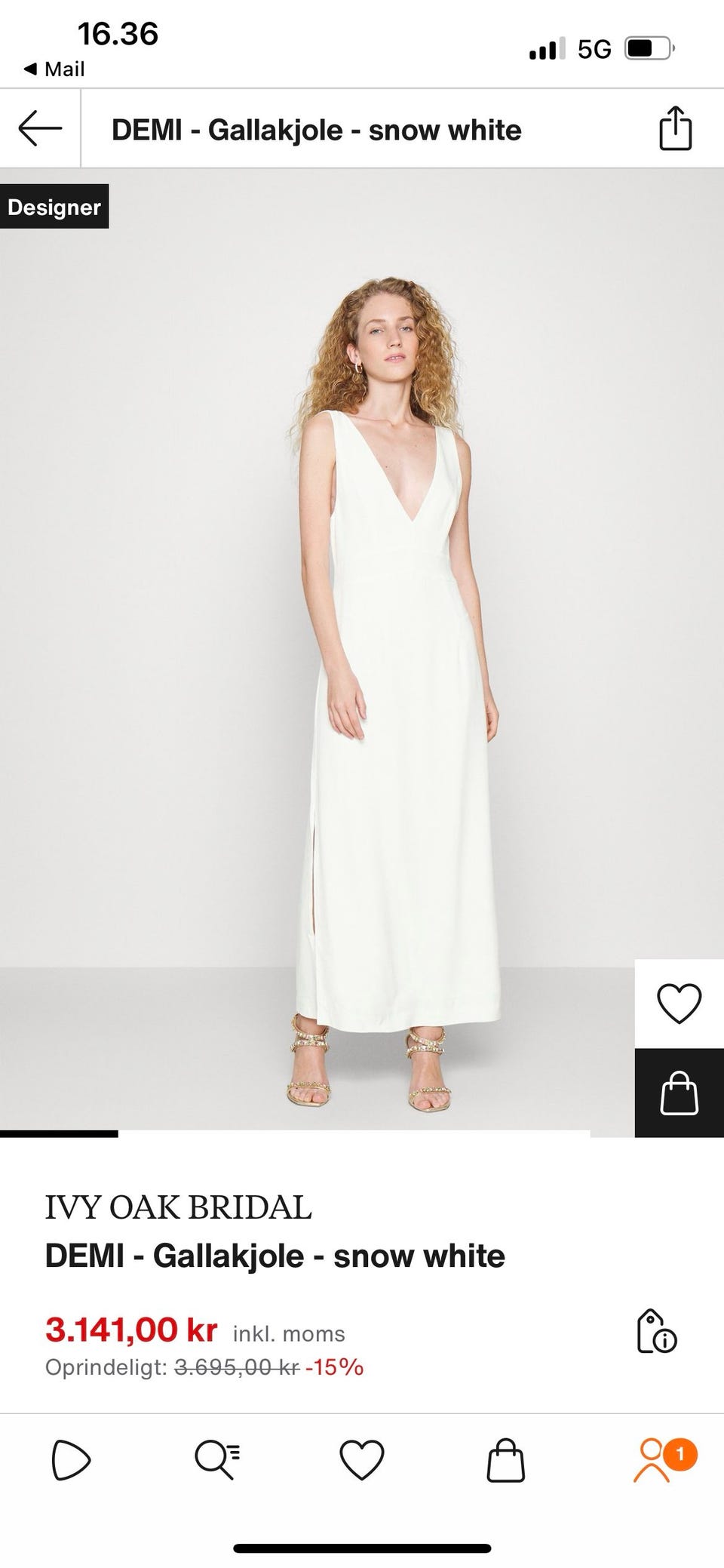Viewport: 724px width, 1568px height.
Task: Open the search tab in bottom bar
Action: (x=216, y=1459)
